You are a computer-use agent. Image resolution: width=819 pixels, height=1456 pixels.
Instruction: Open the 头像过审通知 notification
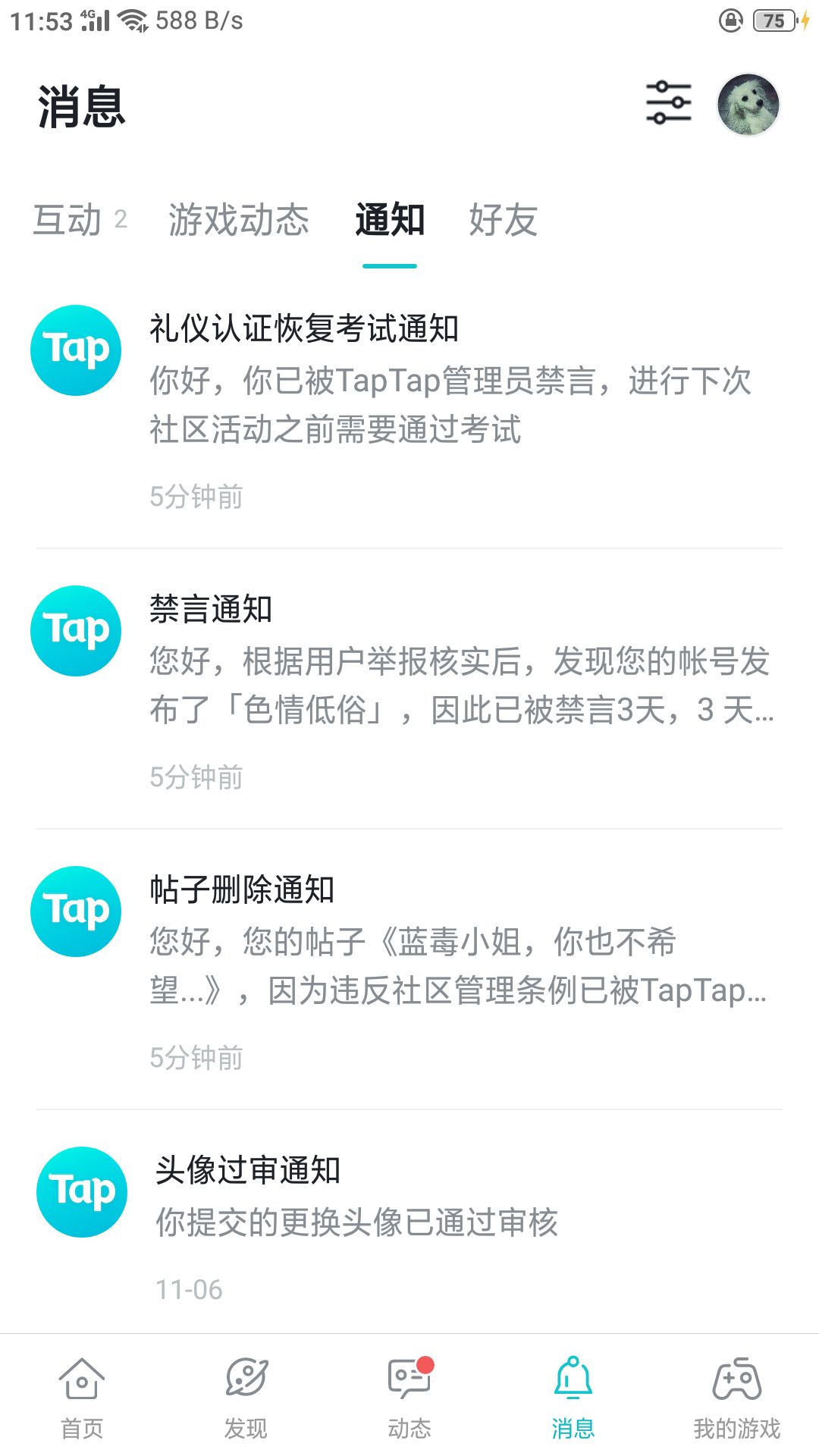pyautogui.click(x=409, y=1222)
